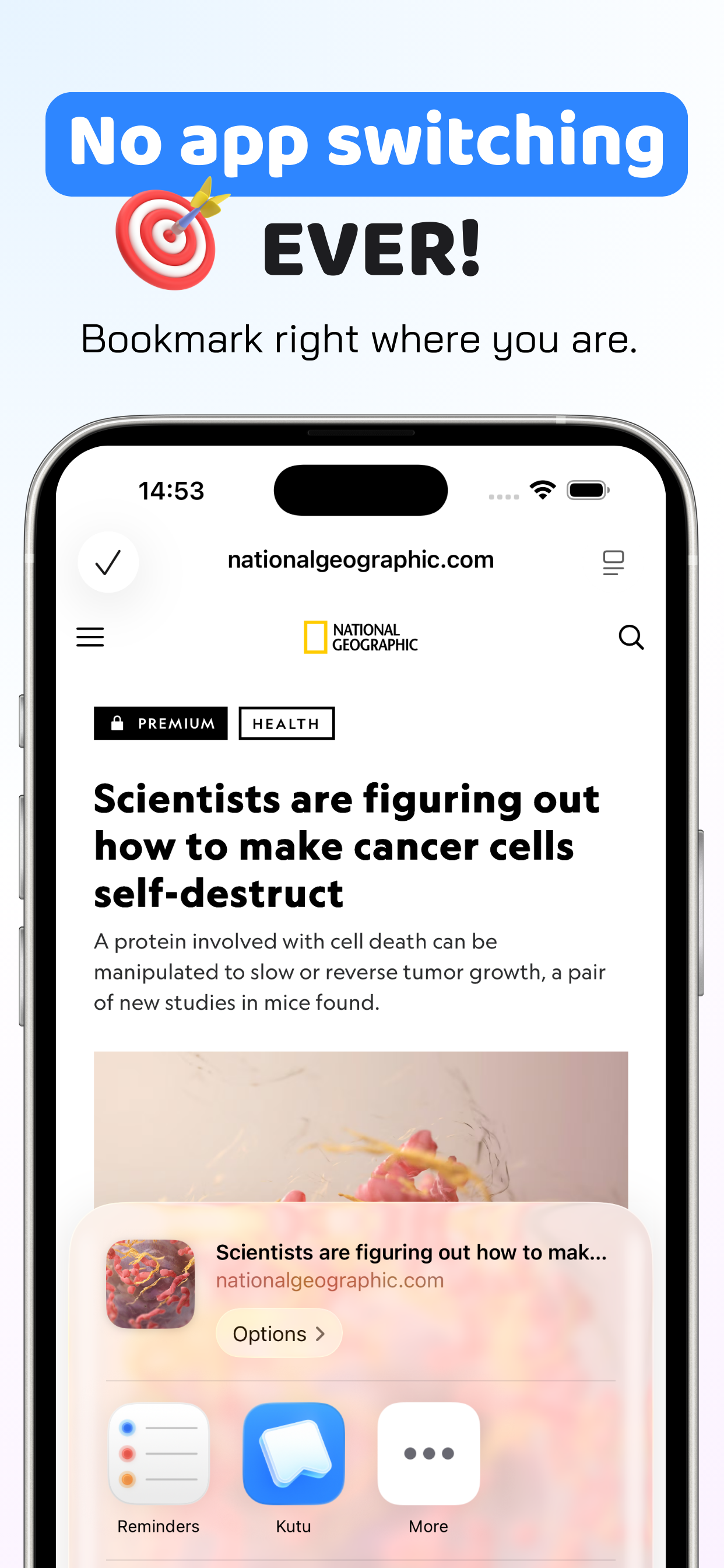Open the PREMIUM badge
Viewport: 724px width, 1568px height.
pyautogui.click(x=161, y=723)
